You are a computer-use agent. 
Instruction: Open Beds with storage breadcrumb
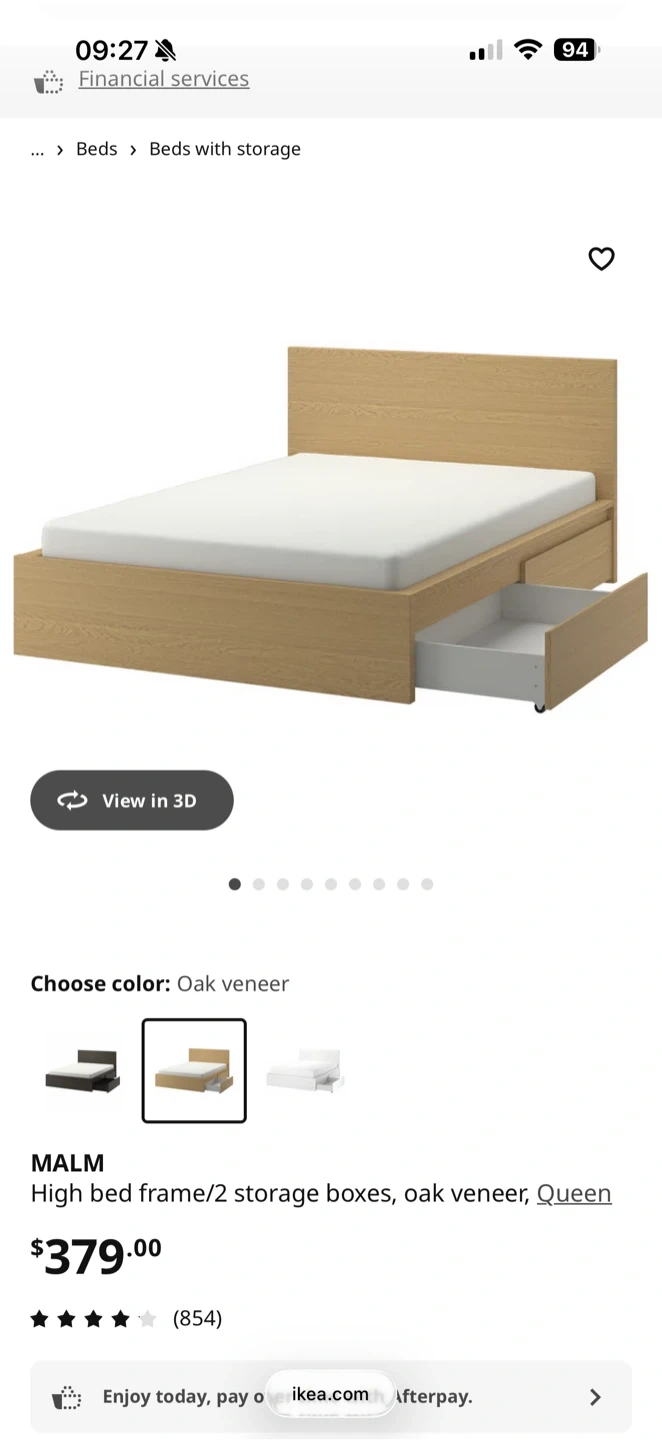point(225,149)
